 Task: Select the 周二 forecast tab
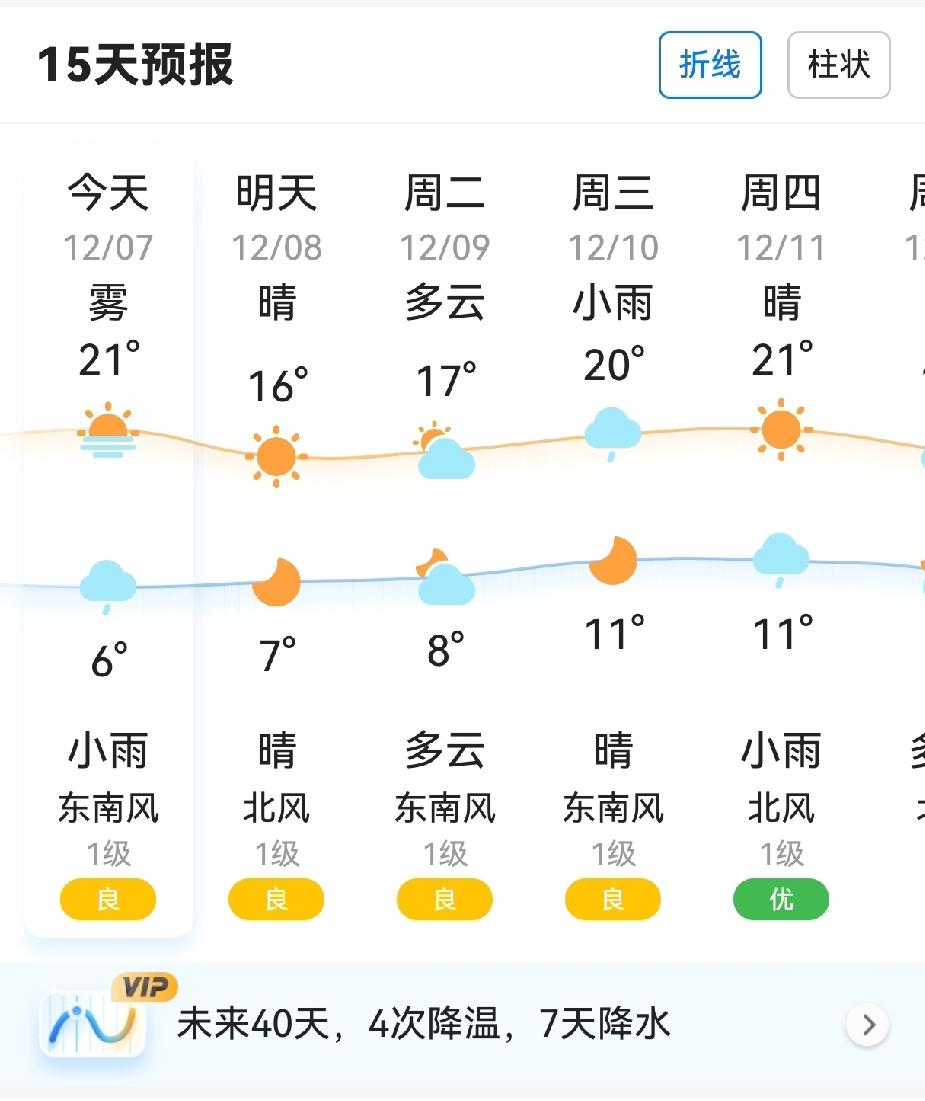click(x=444, y=194)
